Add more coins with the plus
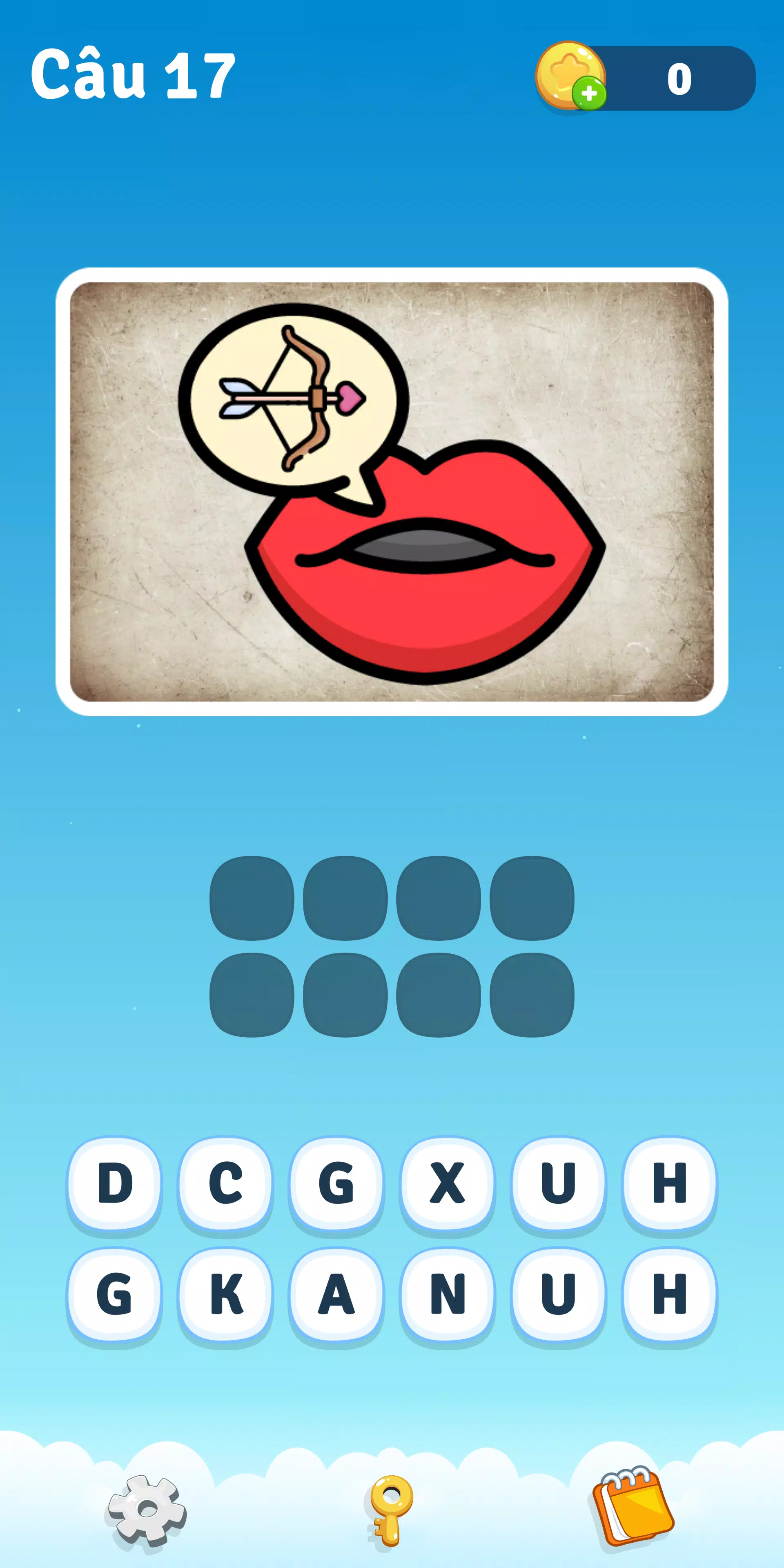 [588, 94]
